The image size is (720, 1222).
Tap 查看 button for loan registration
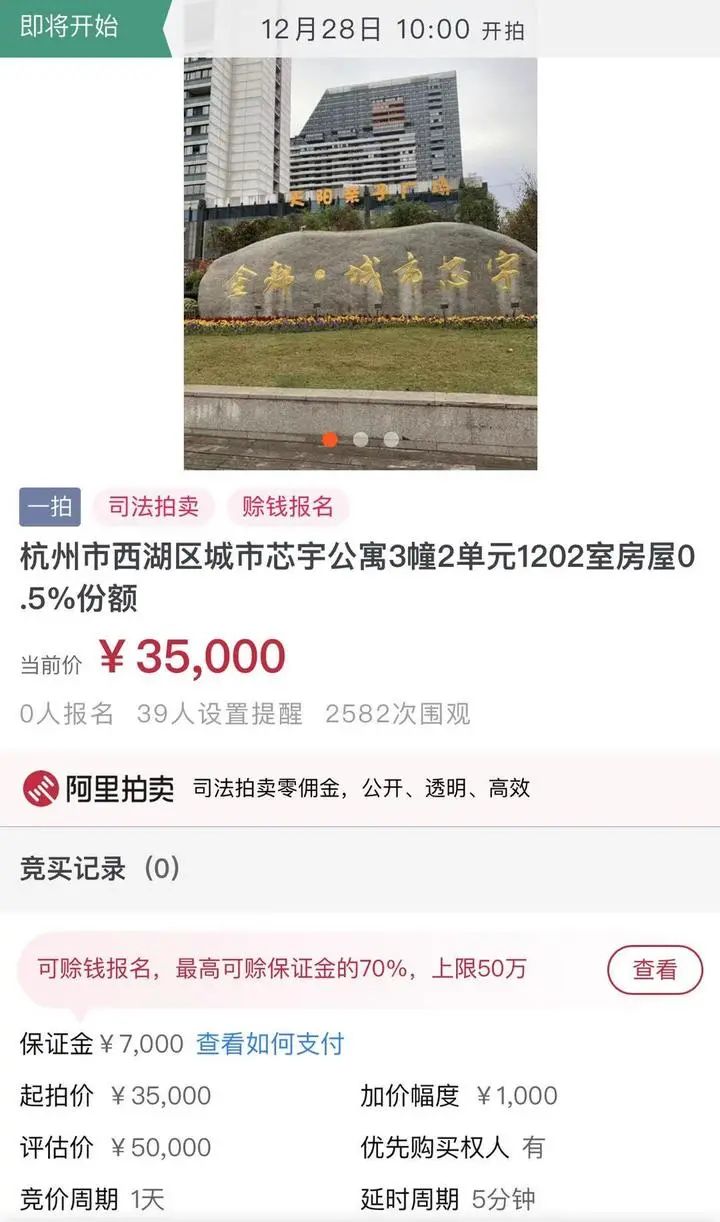[655, 969]
